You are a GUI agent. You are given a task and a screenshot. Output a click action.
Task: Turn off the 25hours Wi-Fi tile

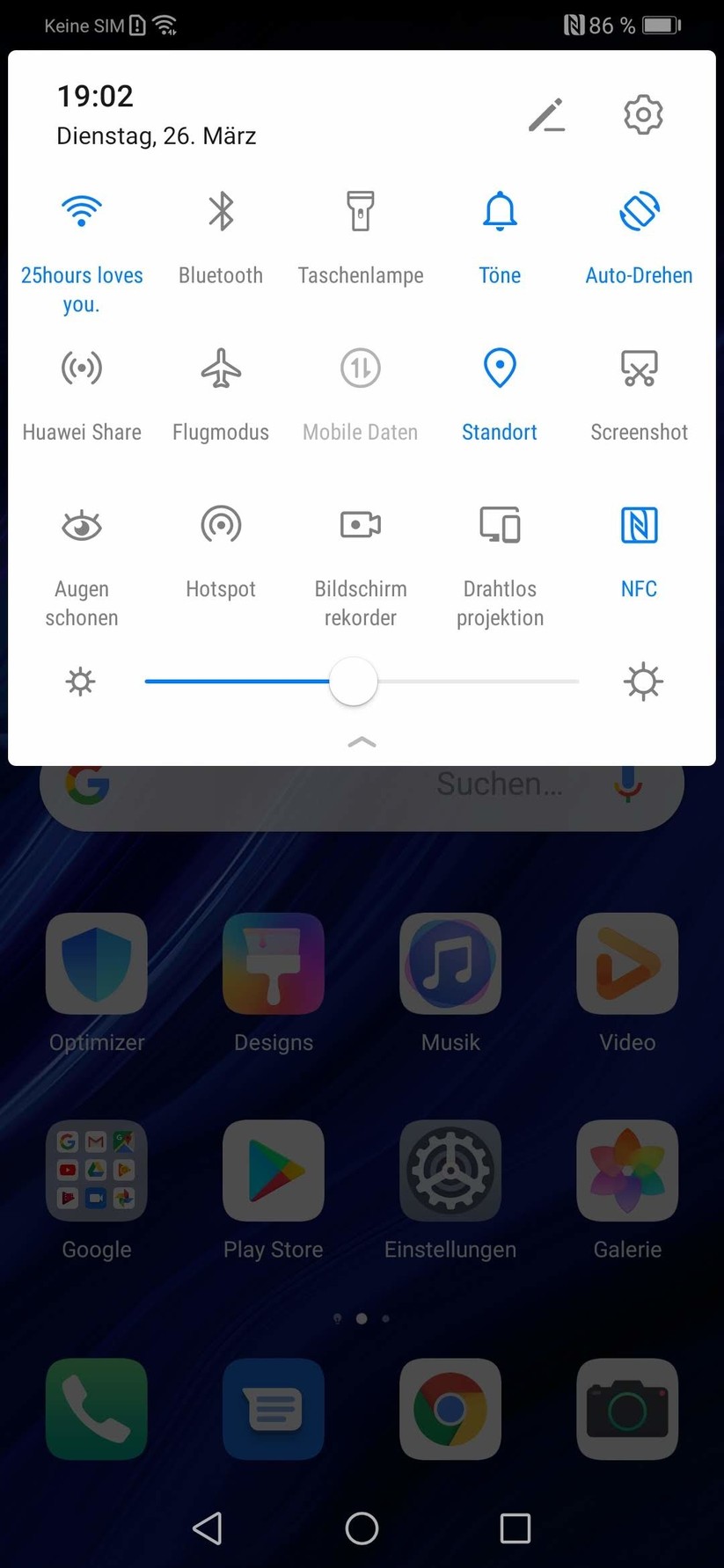pyautogui.click(x=82, y=211)
